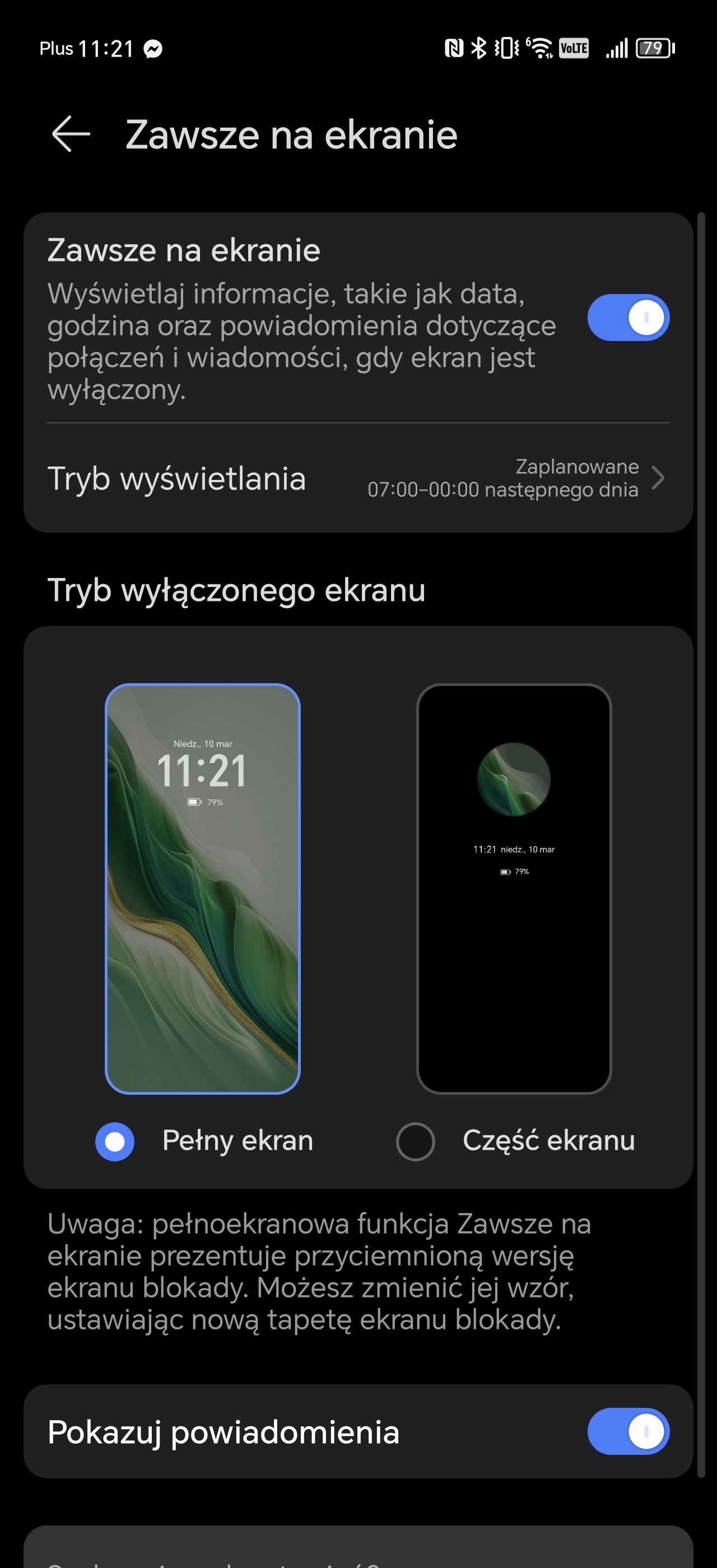Toggle the Zawsze na ekranie switch
The width and height of the screenshot is (717, 1568).
(628, 318)
